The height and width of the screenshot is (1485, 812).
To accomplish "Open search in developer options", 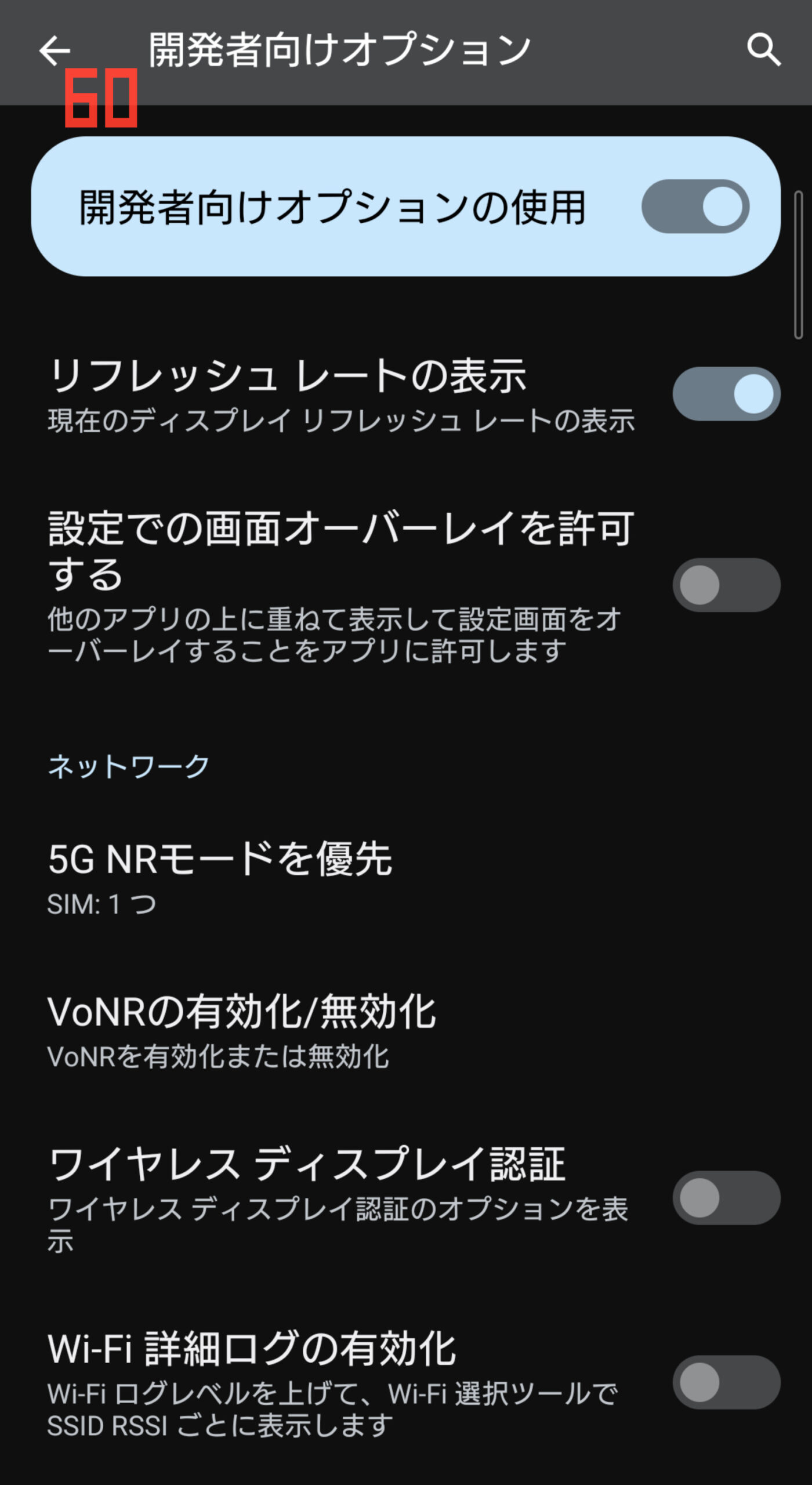I will [x=764, y=49].
